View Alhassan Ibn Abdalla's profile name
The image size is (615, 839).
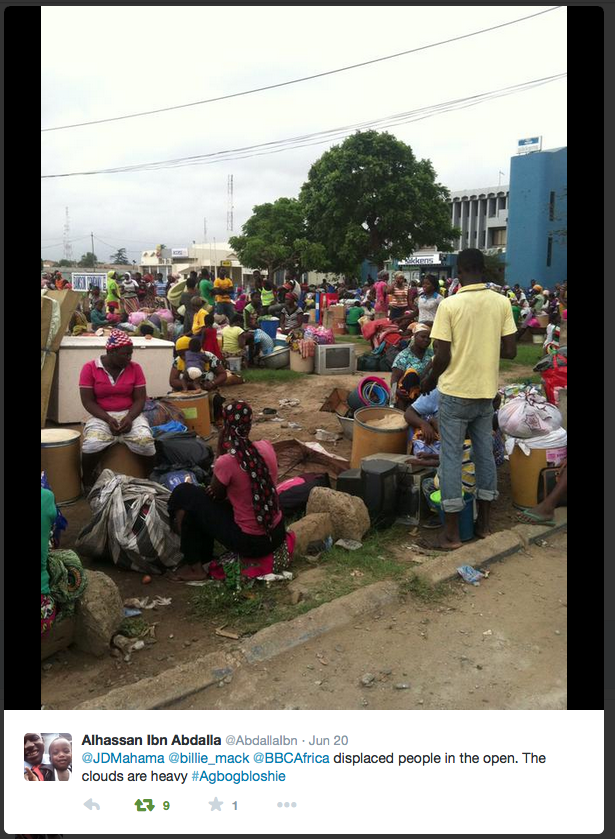pyautogui.click(x=150, y=740)
